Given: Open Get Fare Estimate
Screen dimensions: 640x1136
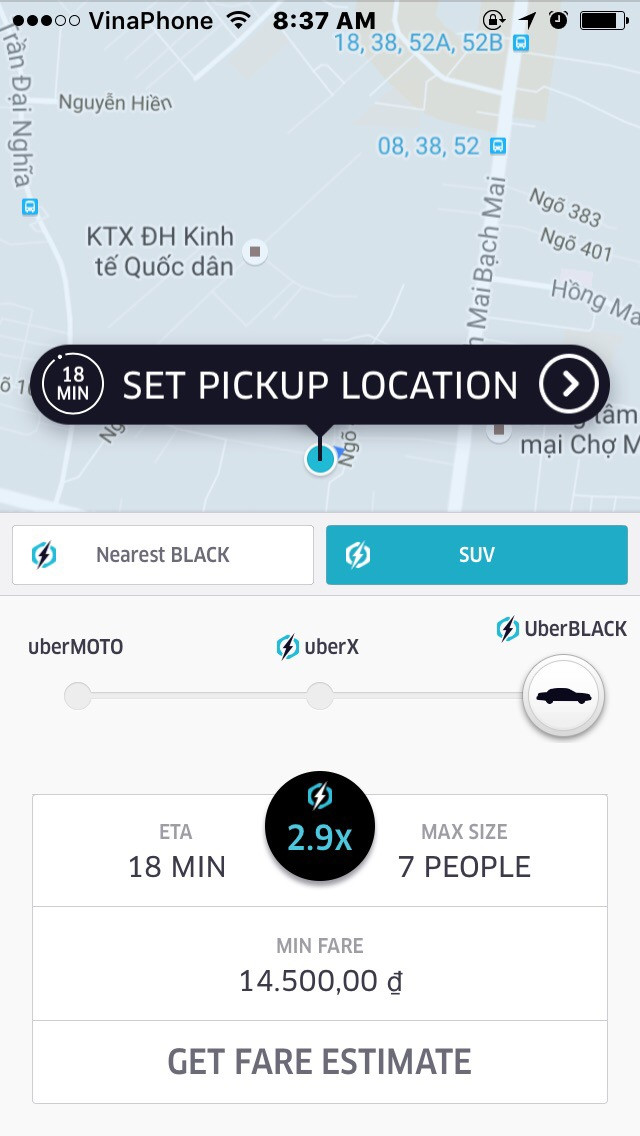Looking at the screenshot, I should coord(320,1061).
